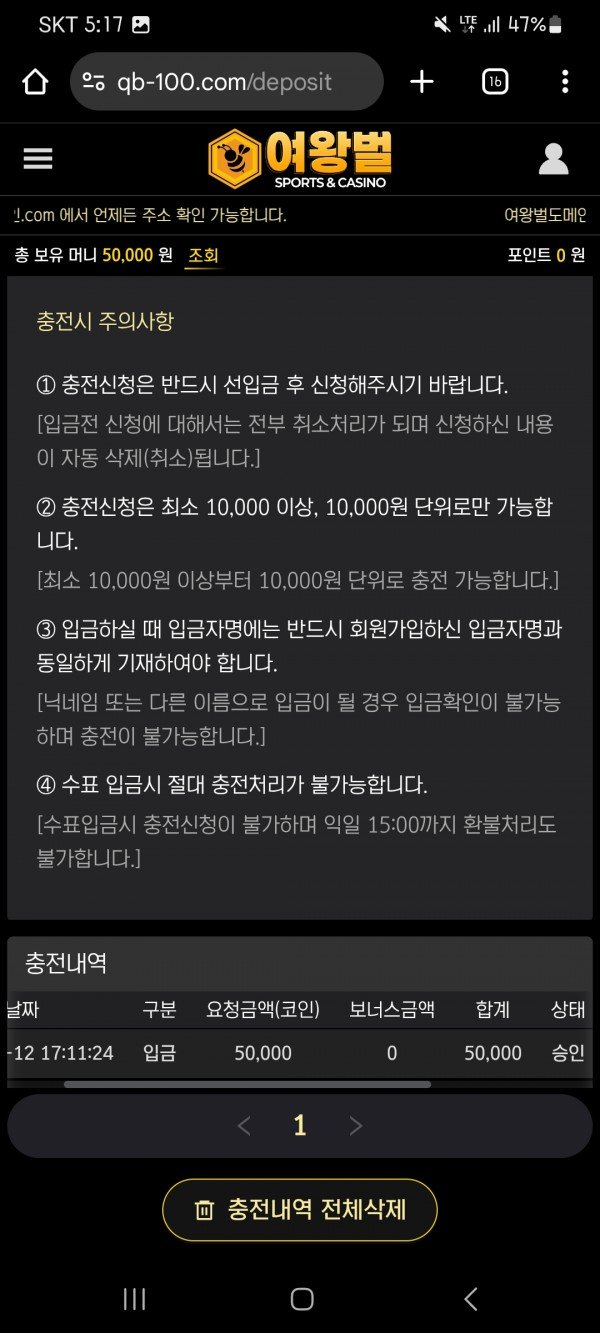Open the user profile icon
Screen dimensions: 600x1333
[553, 159]
